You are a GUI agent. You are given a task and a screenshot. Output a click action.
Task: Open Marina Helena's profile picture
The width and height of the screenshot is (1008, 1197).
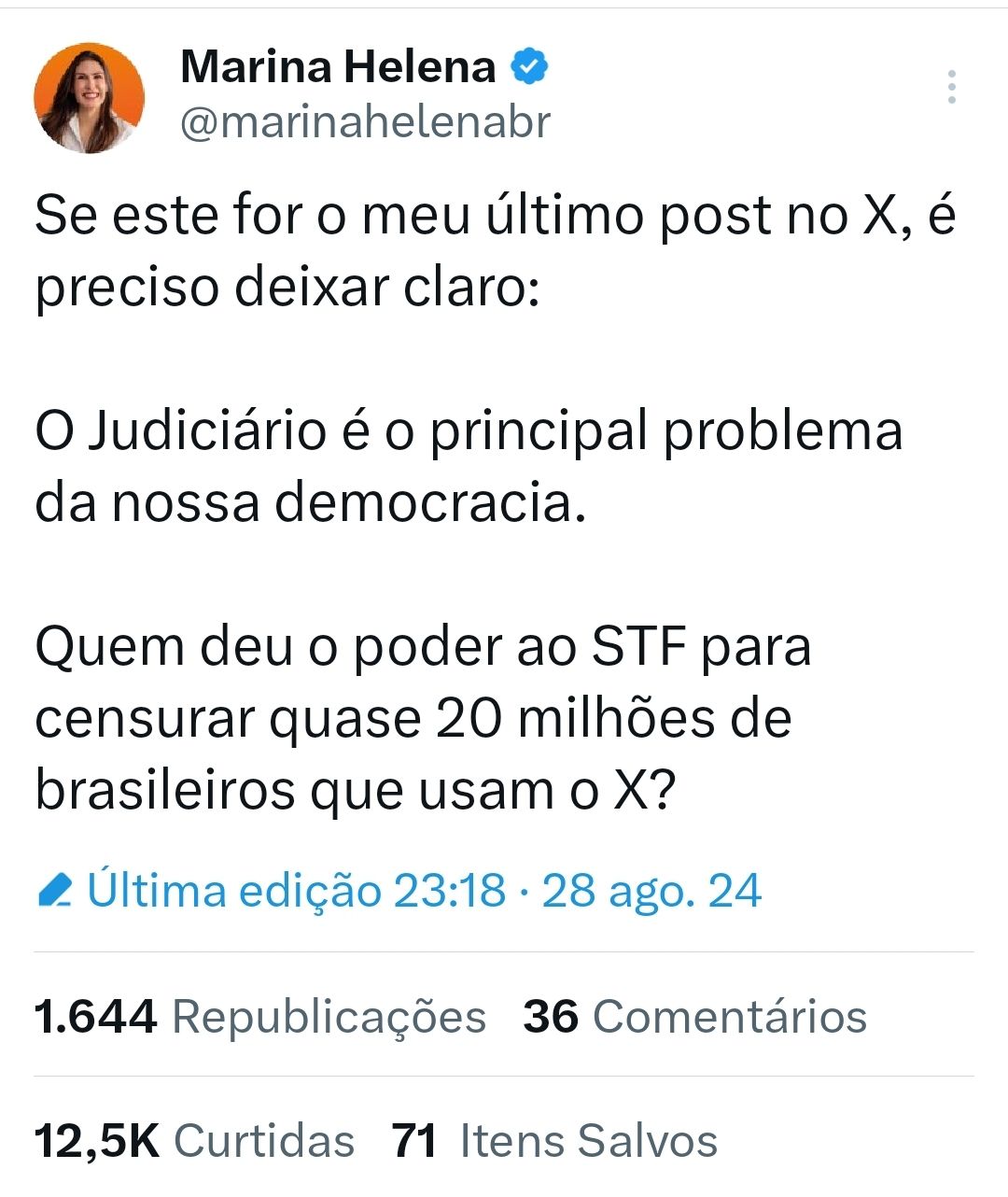pos(90,98)
